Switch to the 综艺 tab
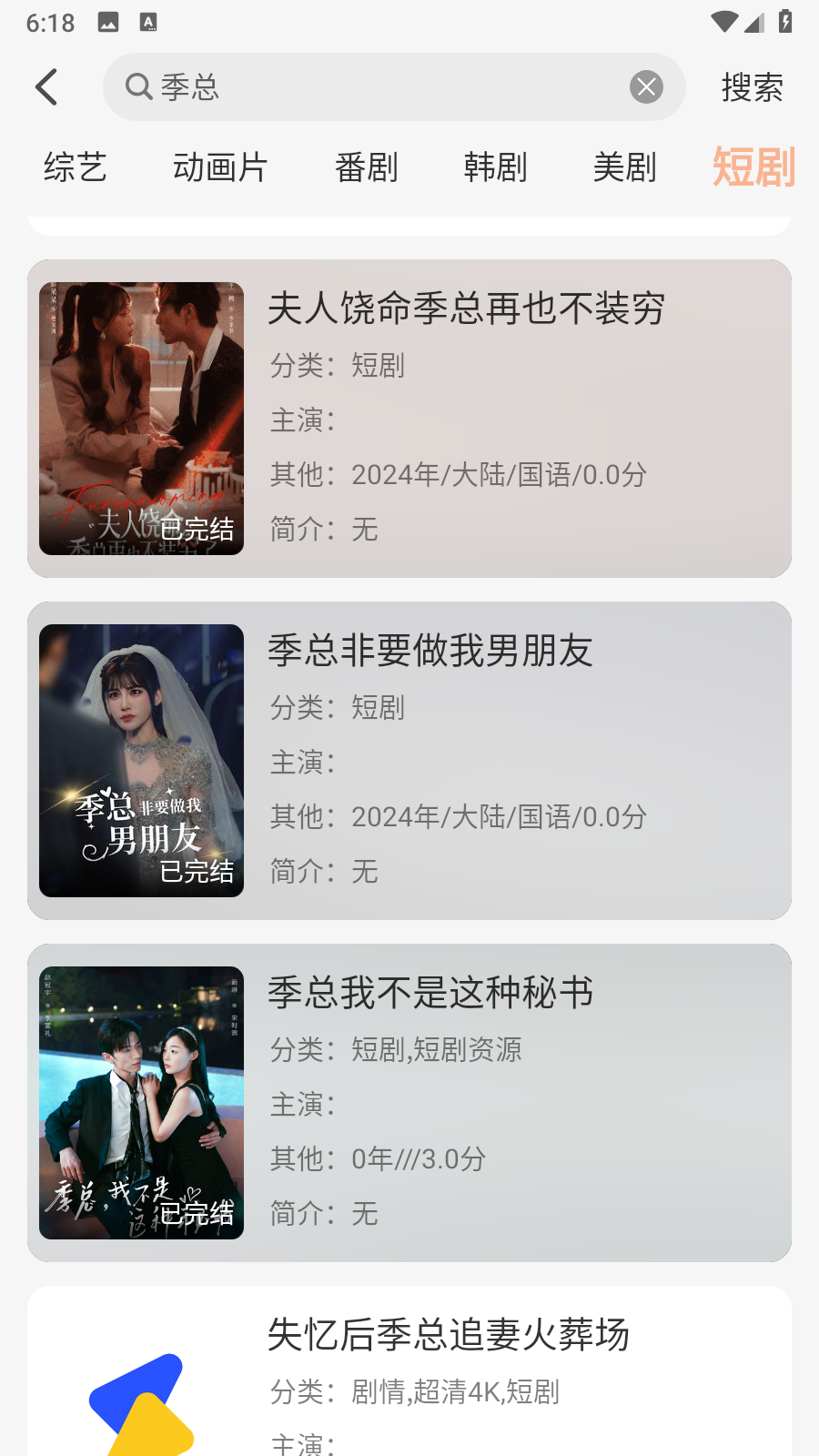 coord(76,167)
